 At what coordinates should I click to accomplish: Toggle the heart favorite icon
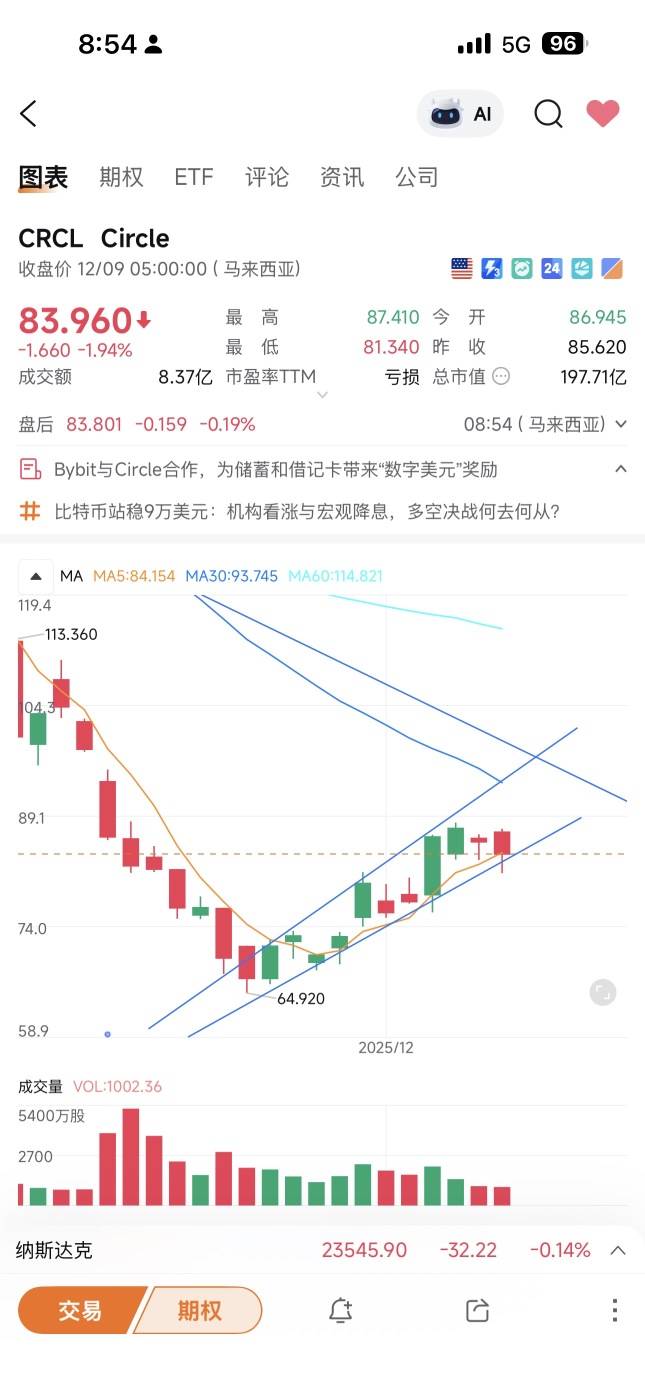[603, 114]
